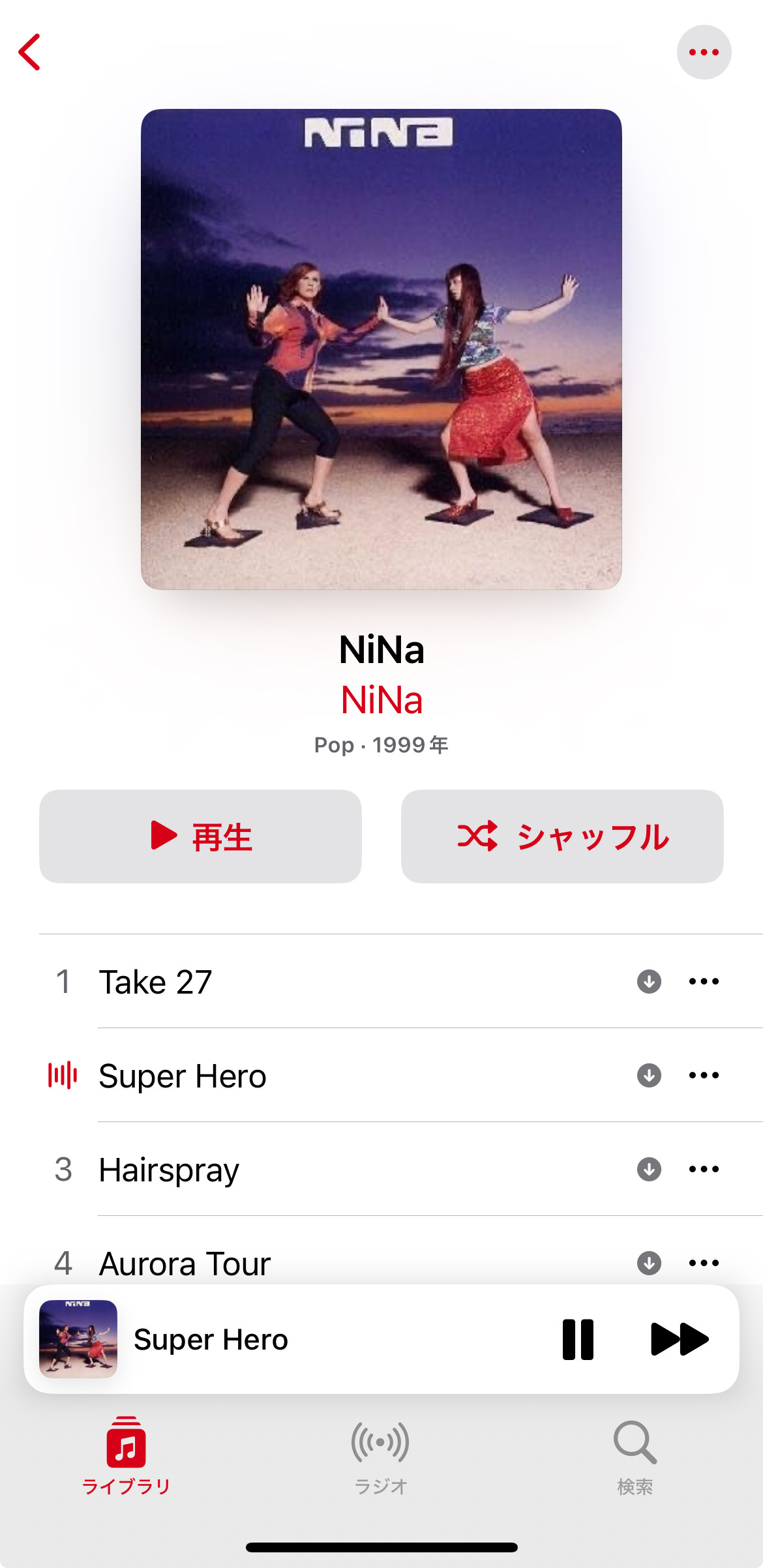Viewport: 763px width, 1568px height.
Task: Download the track Hairspray
Action: pyautogui.click(x=649, y=1169)
